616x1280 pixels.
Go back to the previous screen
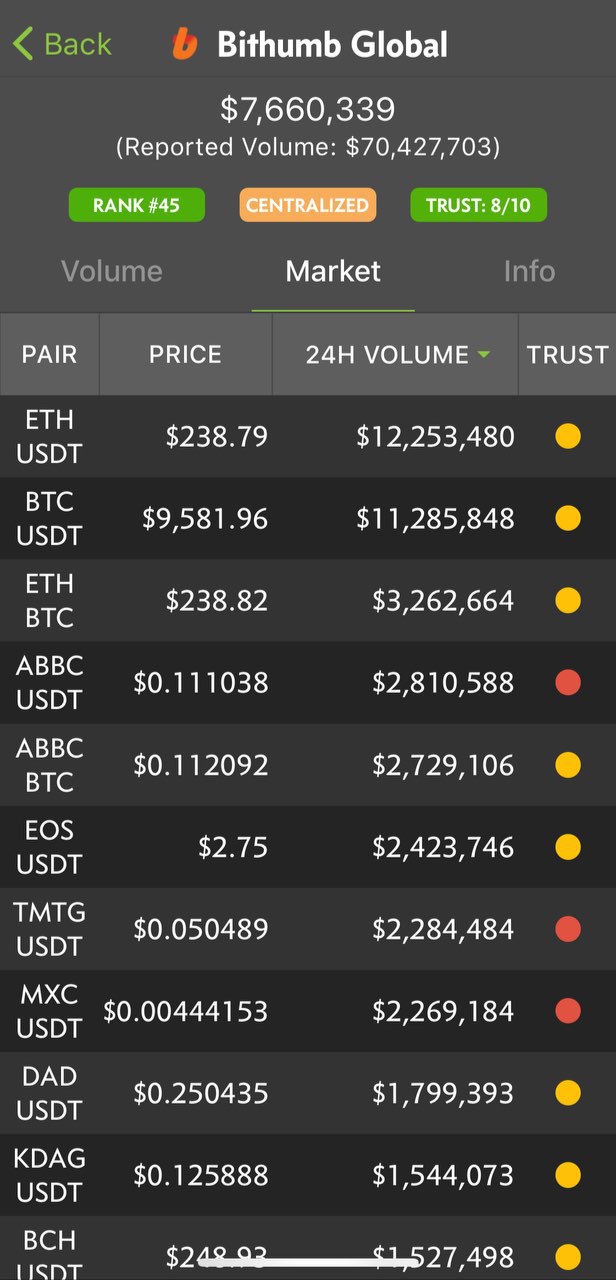pos(62,44)
